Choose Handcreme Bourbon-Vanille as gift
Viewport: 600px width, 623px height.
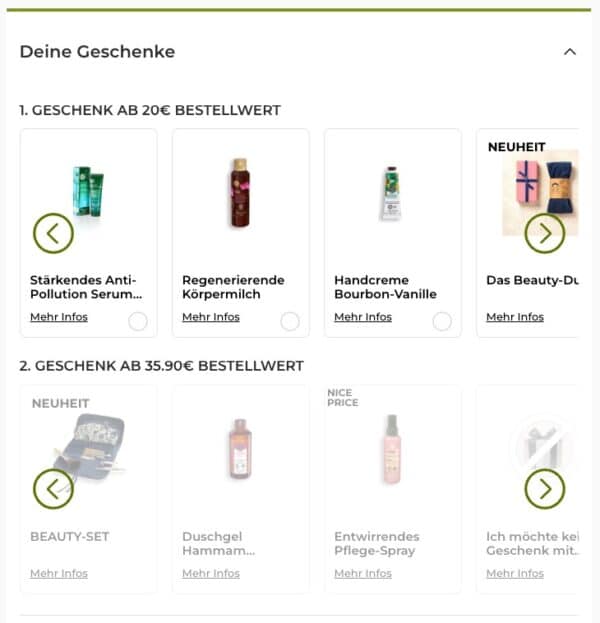click(x=442, y=321)
